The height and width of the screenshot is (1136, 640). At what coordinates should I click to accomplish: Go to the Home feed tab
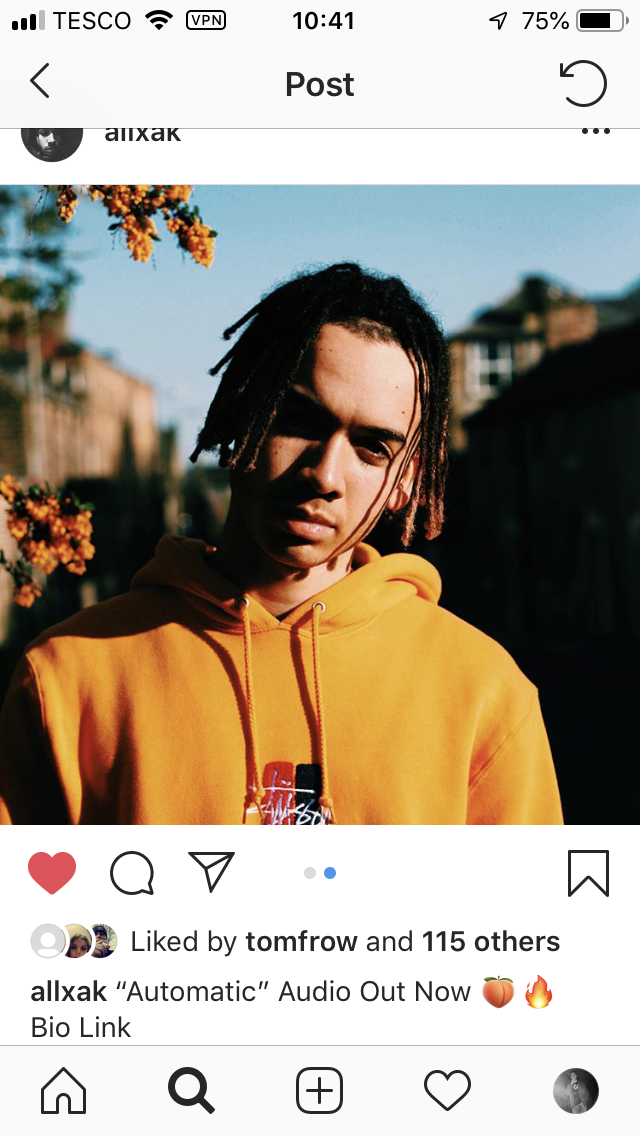(64, 1090)
